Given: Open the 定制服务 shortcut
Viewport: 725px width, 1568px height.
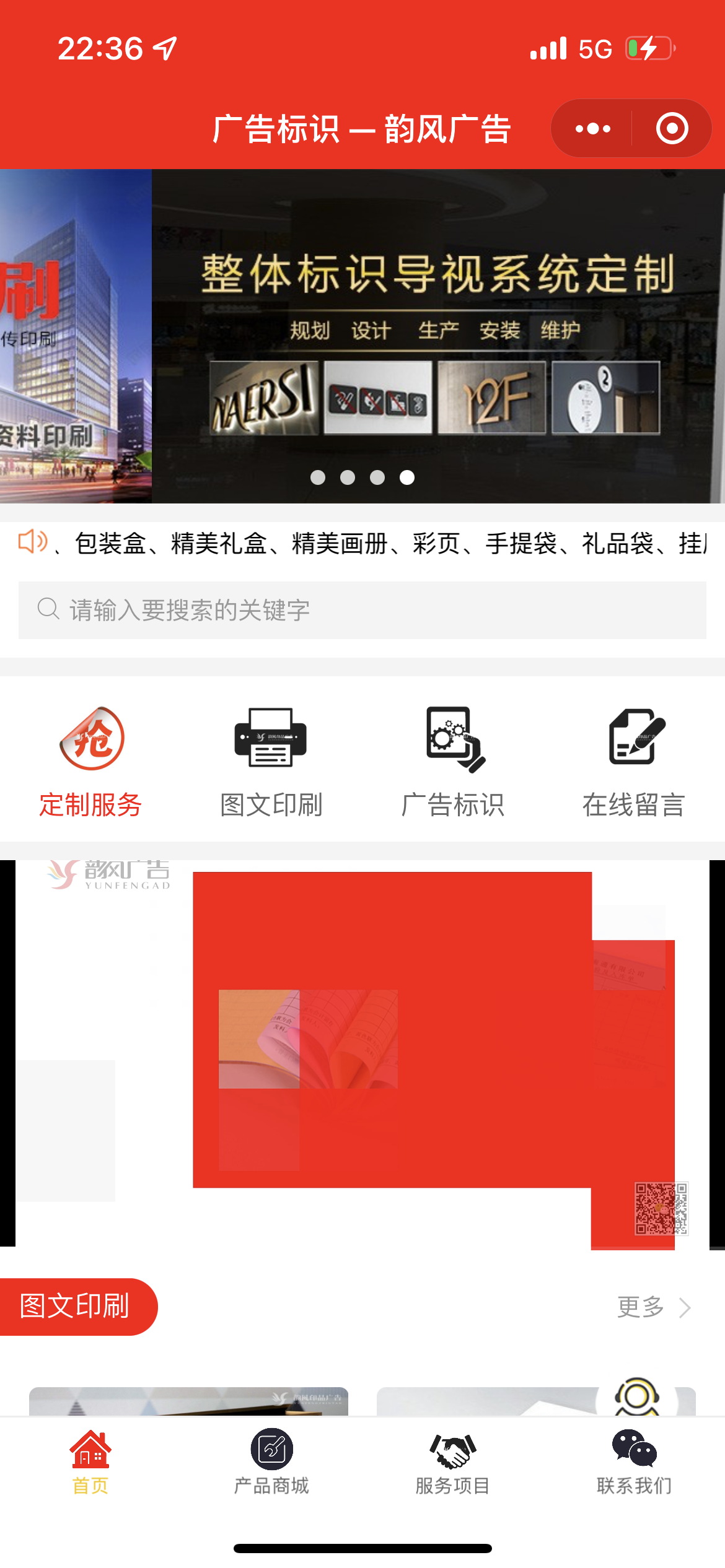Looking at the screenshot, I should 91,762.
